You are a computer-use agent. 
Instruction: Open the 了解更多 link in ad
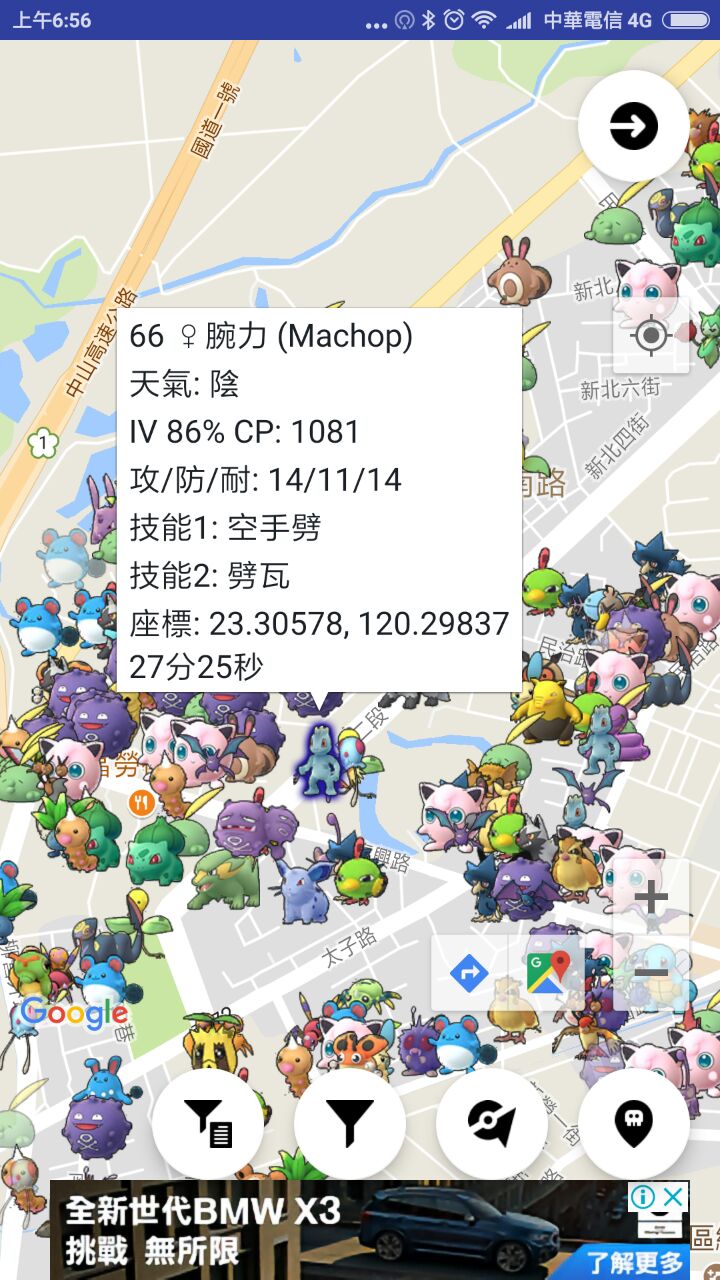tap(635, 1262)
